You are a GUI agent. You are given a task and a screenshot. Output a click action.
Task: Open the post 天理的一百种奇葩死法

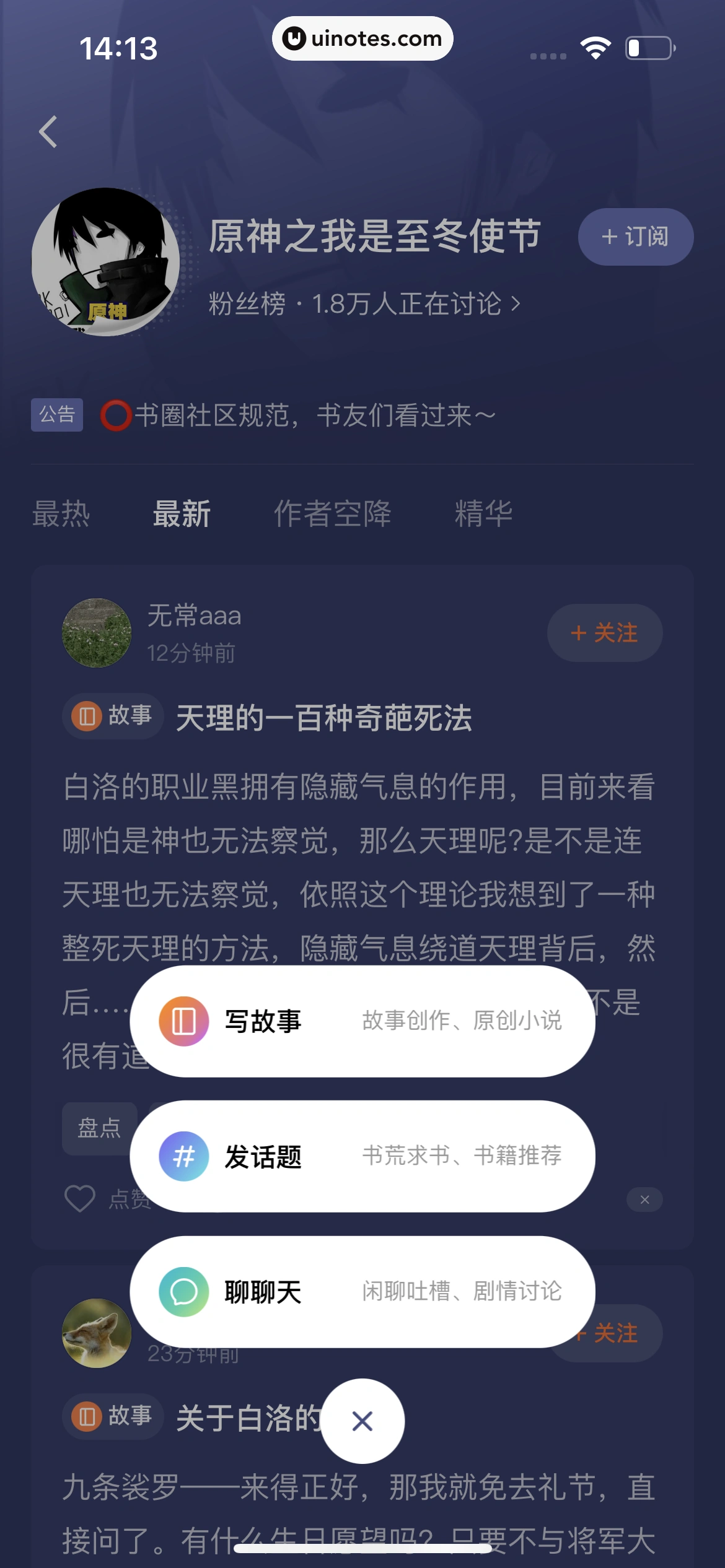click(323, 718)
